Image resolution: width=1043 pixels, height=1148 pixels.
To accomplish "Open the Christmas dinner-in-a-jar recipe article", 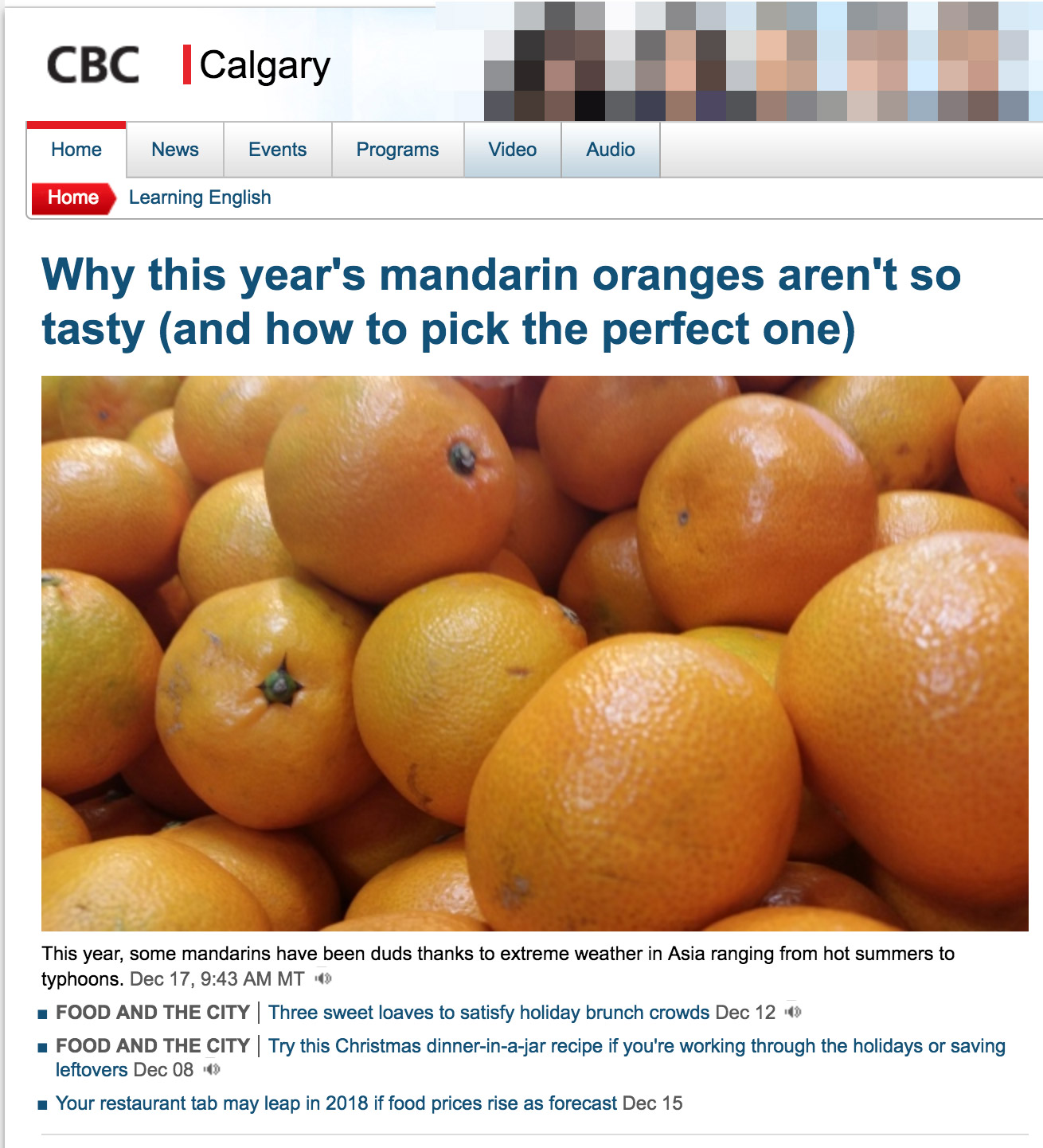I will 636,1046.
